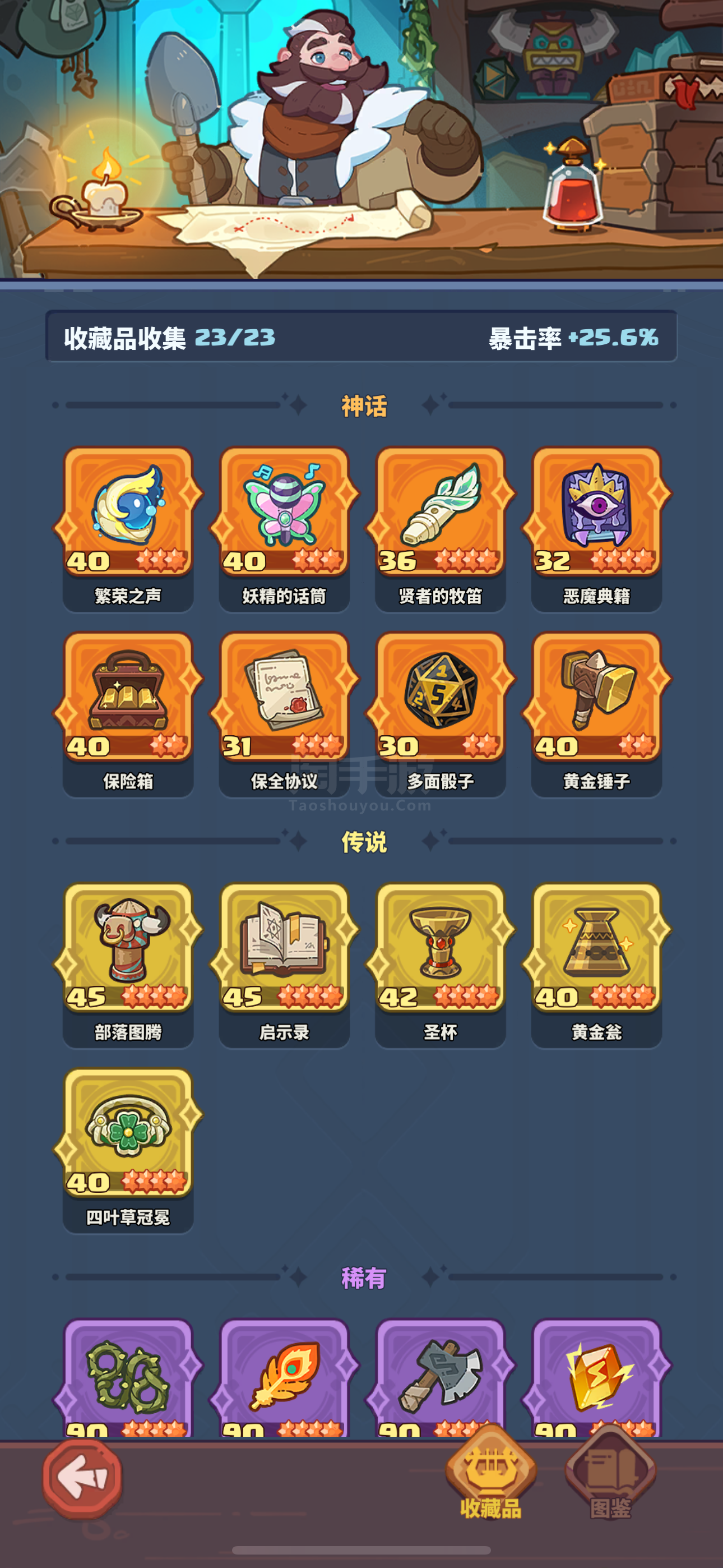The width and height of the screenshot is (723, 1568).
Task: Open the 启示录 book item
Action: click(x=284, y=965)
